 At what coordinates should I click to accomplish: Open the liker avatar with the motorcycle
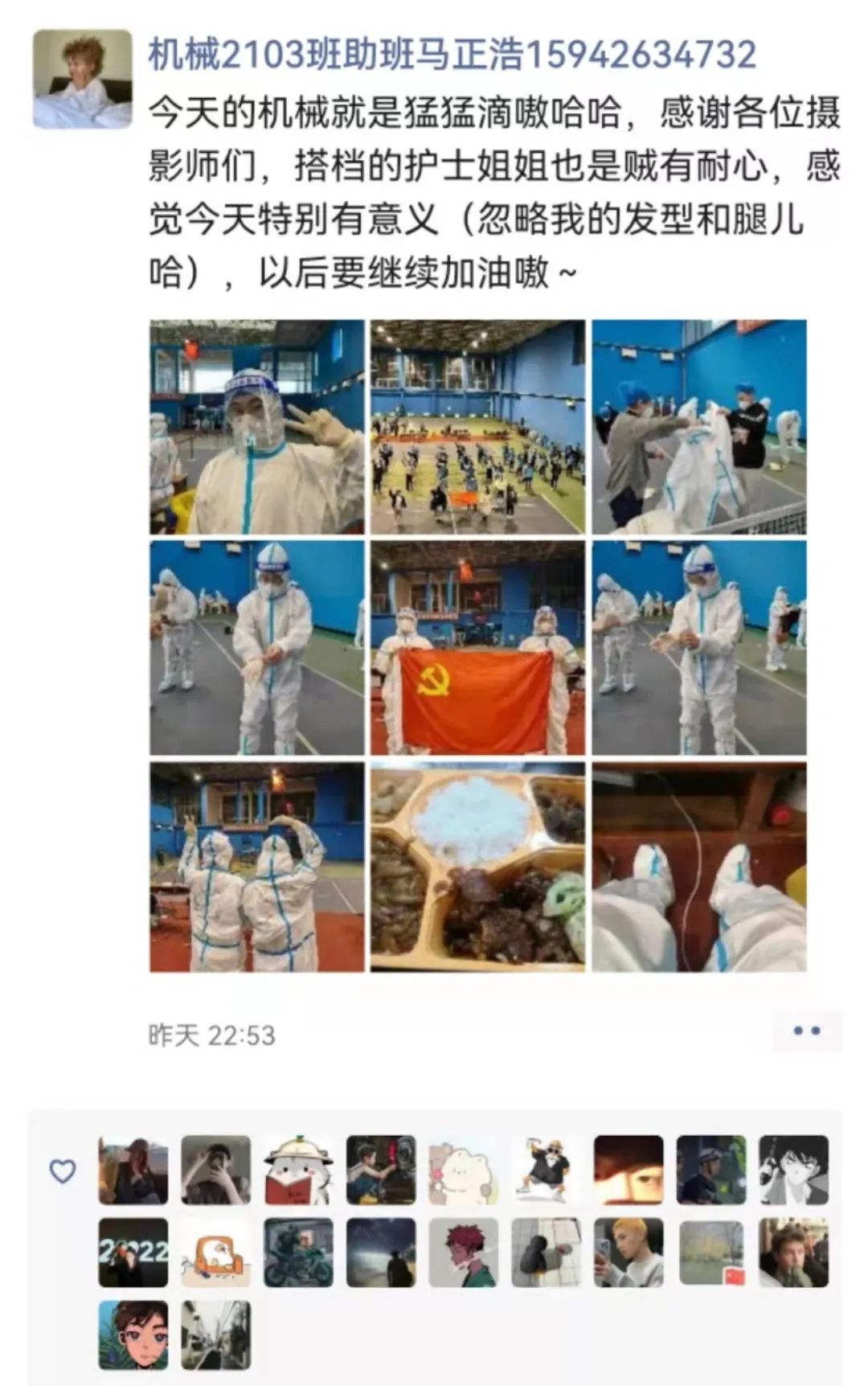(x=298, y=1253)
